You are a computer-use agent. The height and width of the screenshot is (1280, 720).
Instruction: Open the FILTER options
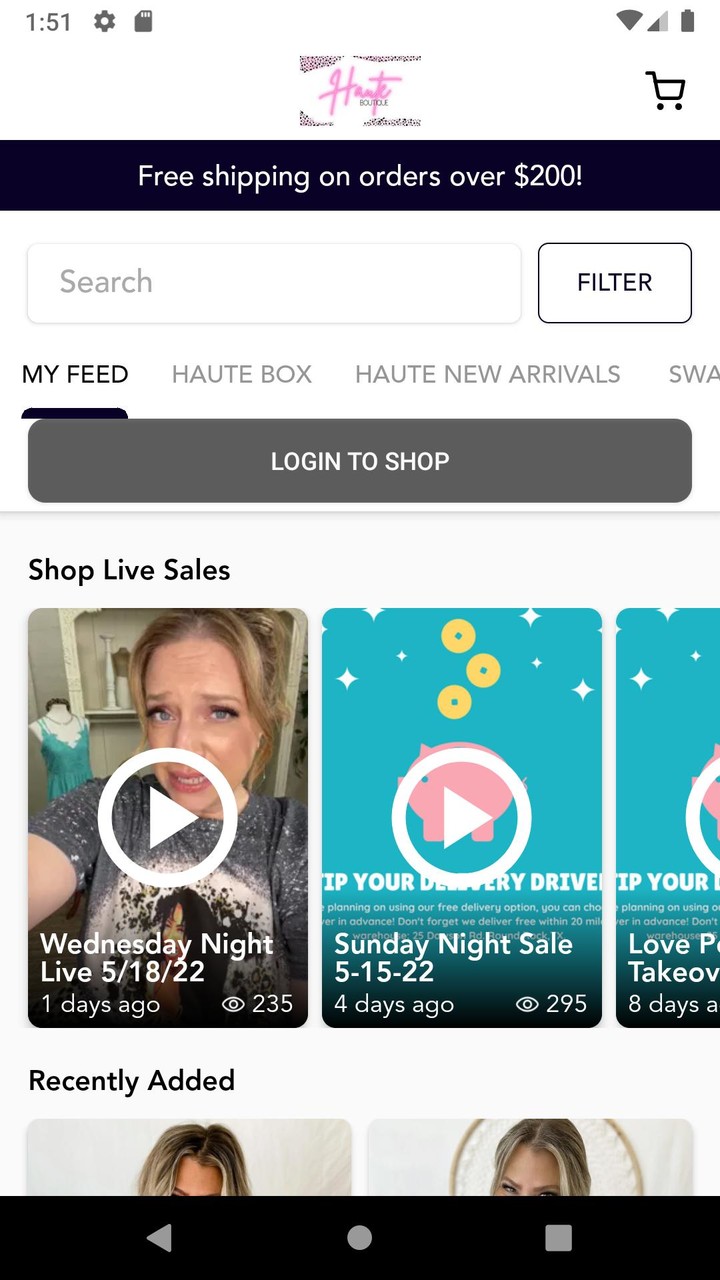coord(614,283)
